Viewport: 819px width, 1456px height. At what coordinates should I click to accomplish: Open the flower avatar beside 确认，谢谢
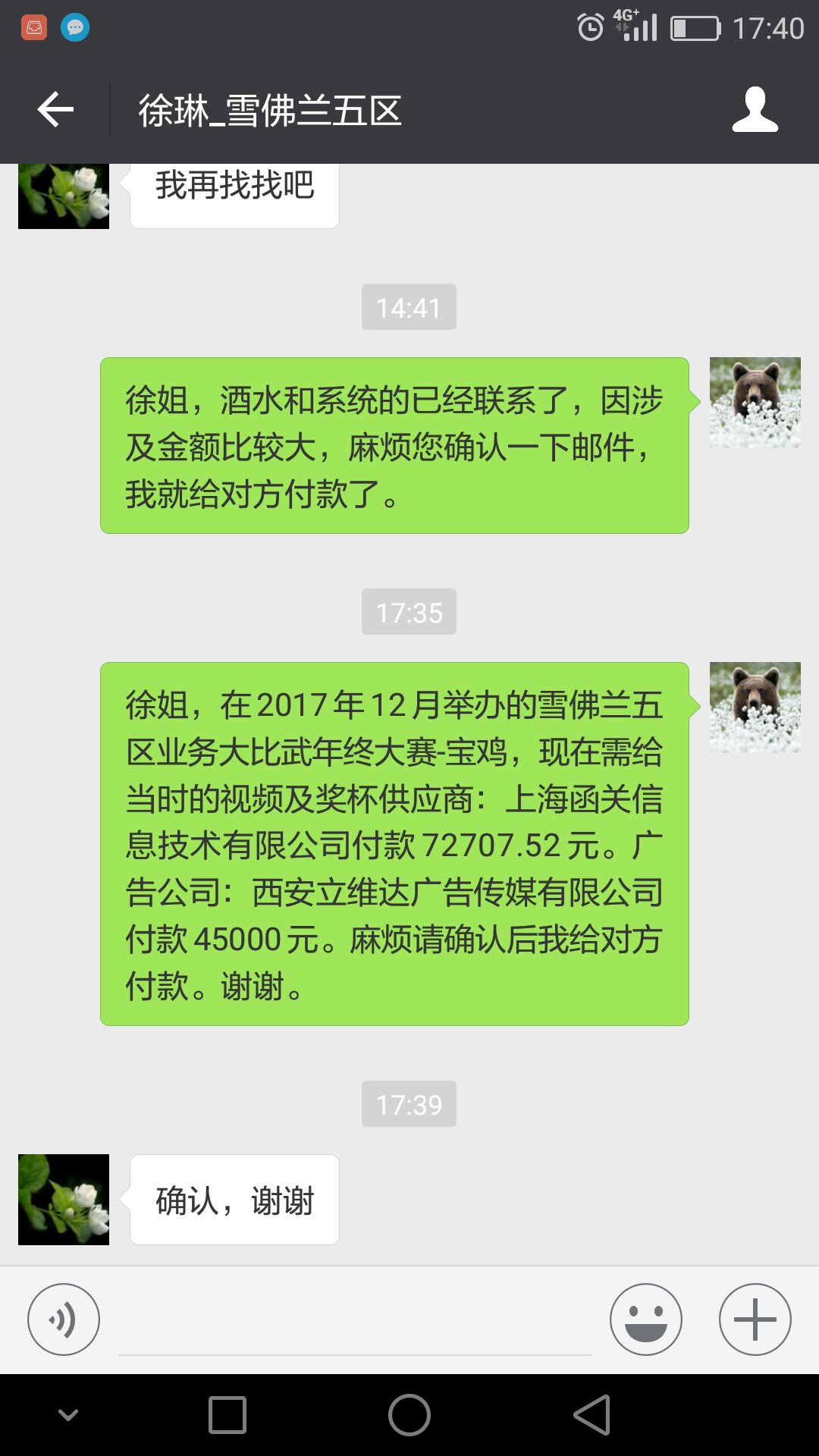(x=64, y=1200)
